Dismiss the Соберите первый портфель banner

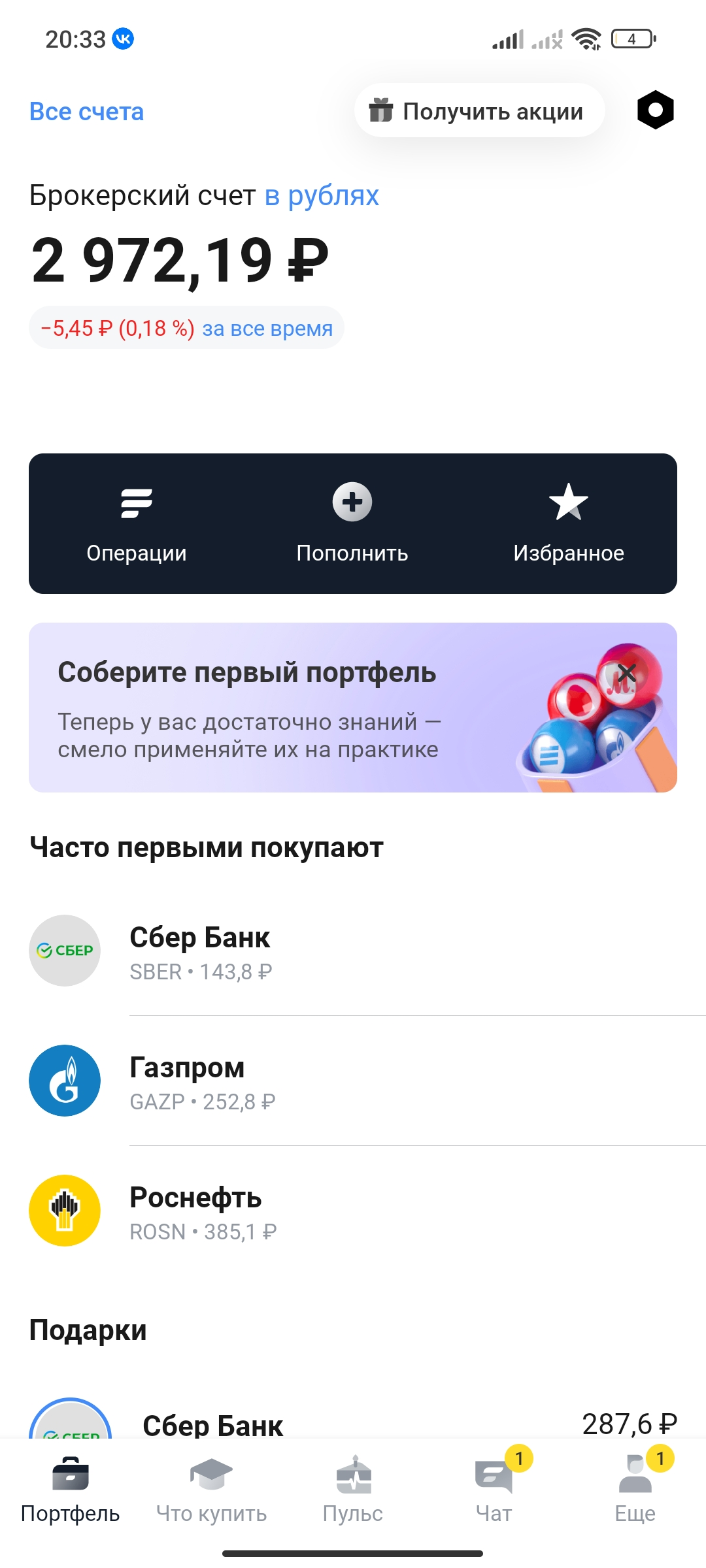tap(626, 672)
